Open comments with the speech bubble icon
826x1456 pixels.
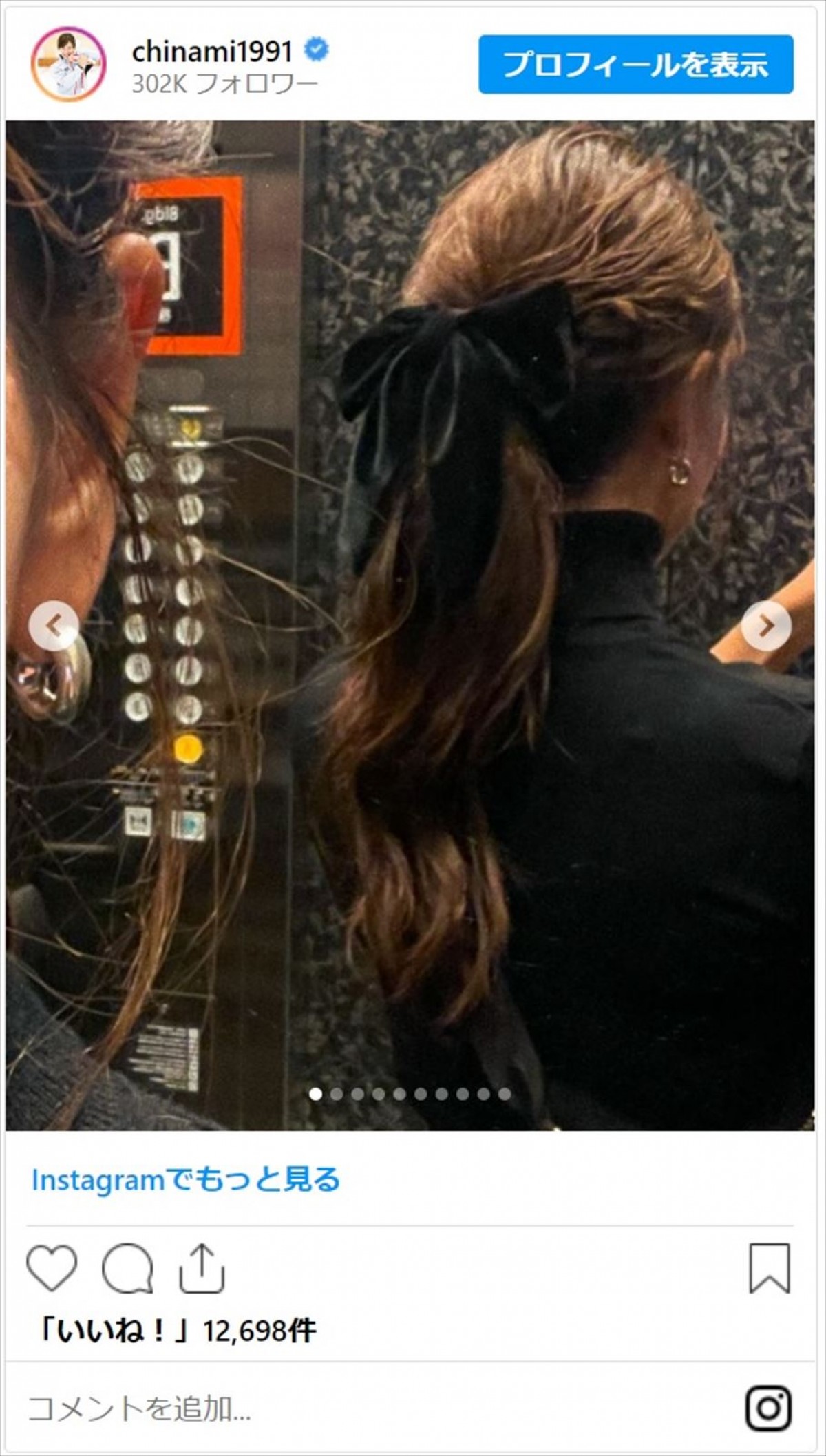127,1267
